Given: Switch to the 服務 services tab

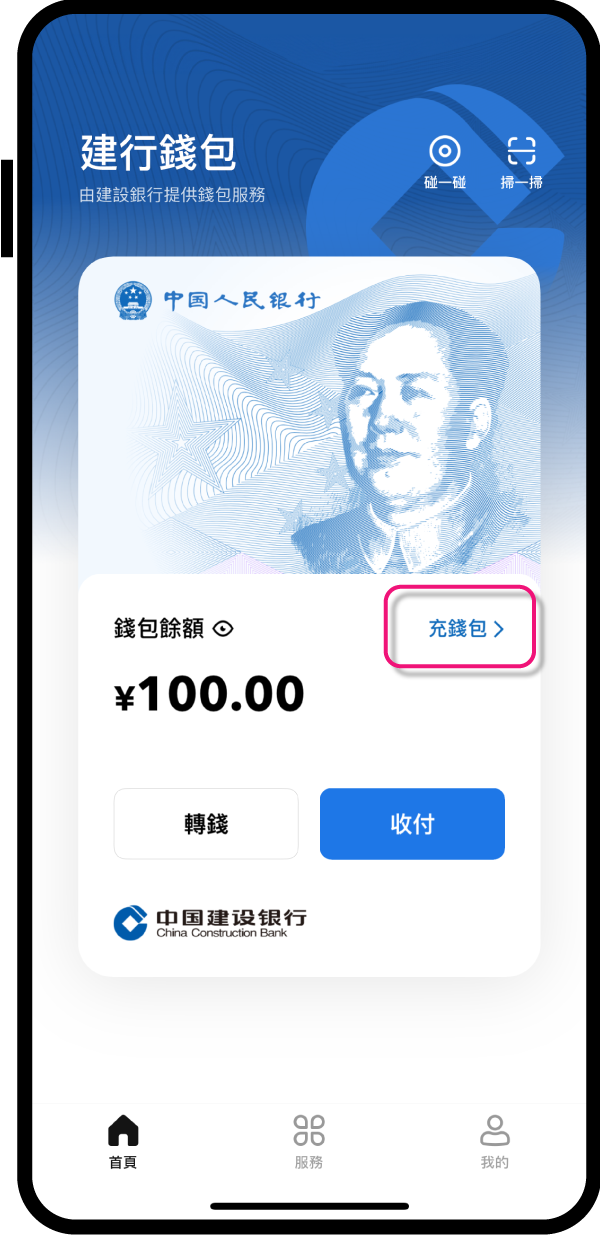Looking at the screenshot, I should [x=309, y=1141].
